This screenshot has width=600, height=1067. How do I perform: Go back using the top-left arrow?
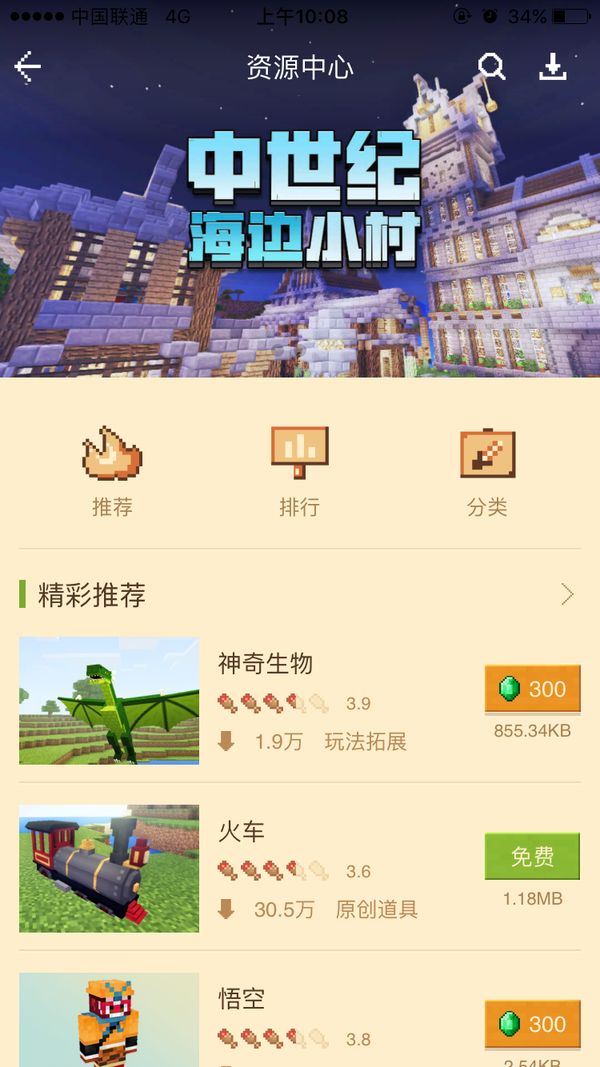point(28,67)
